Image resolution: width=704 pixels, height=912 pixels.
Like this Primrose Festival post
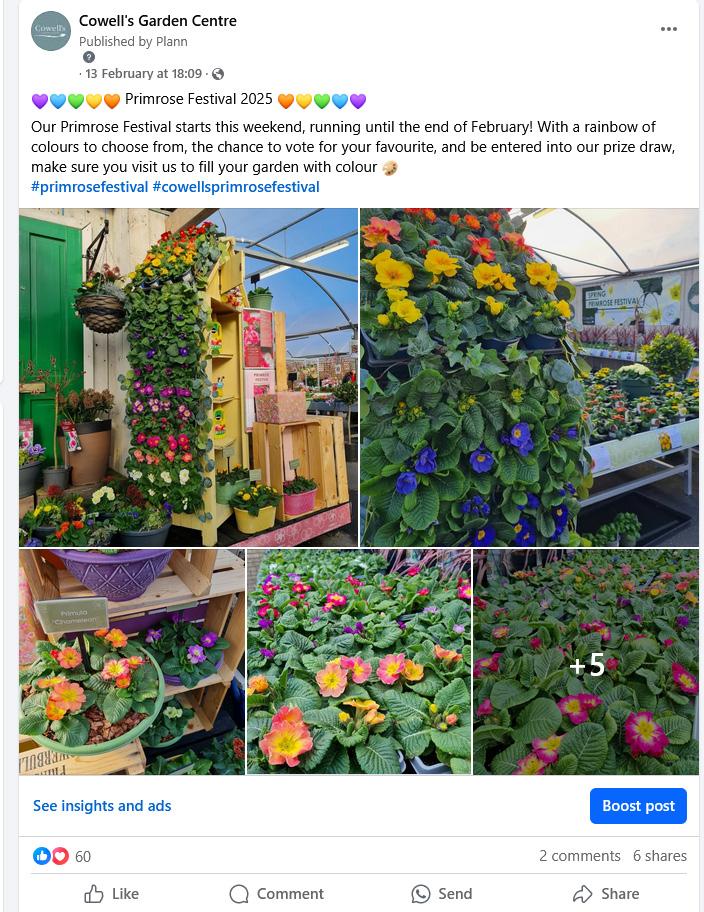coord(111,894)
